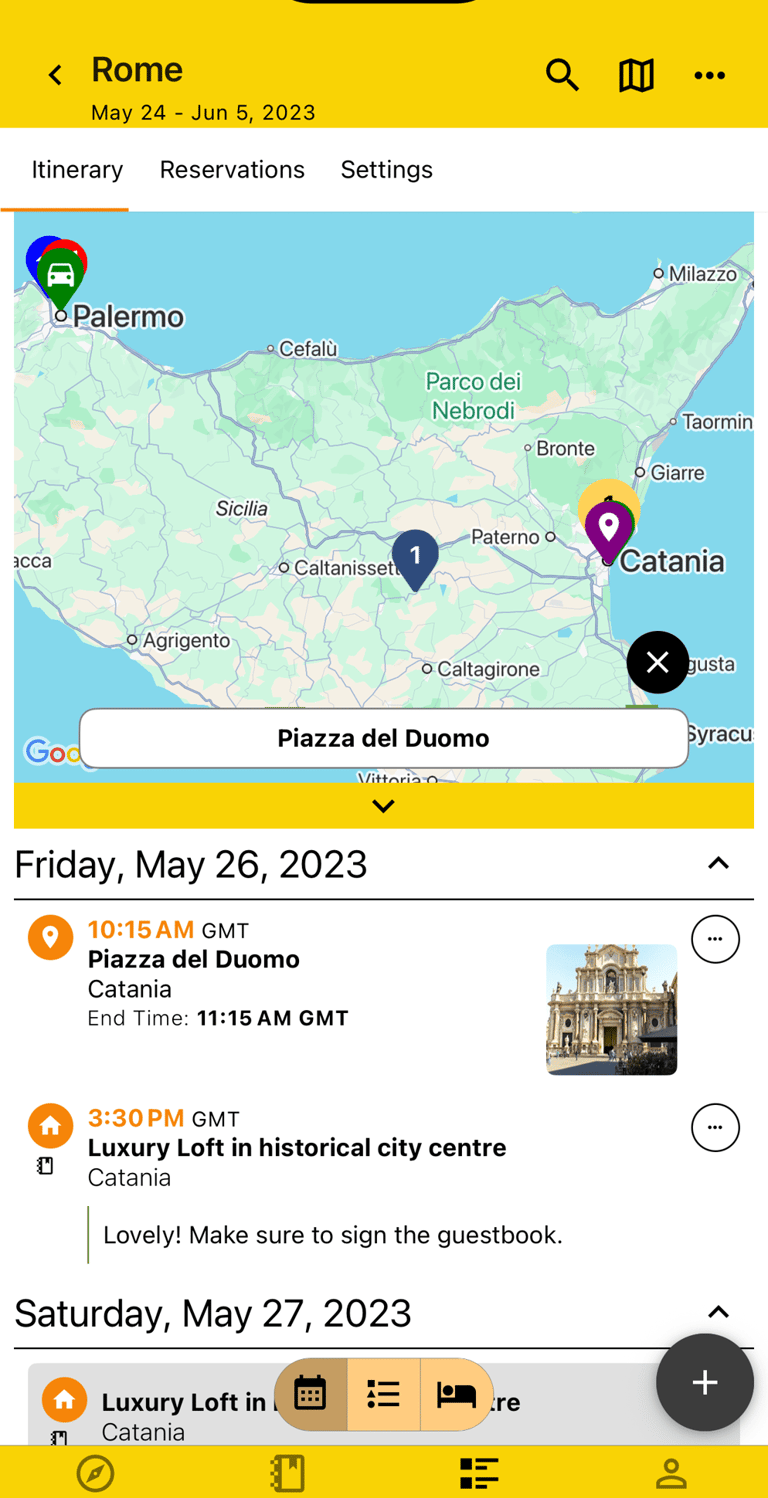Collapse the Saturday, May 27 section
Image resolution: width=768 pixels, height=1498 pixels.
tap(717, 1311)
